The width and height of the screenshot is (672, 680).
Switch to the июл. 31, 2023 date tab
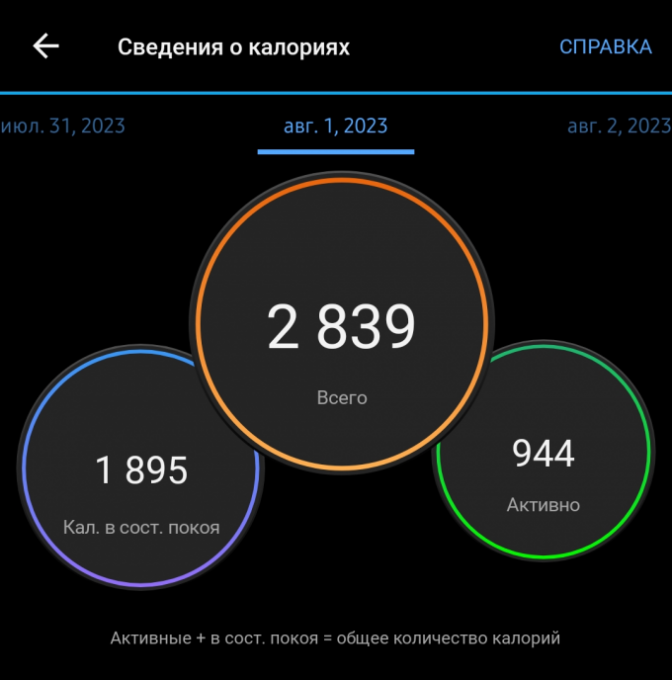point(64,126)
